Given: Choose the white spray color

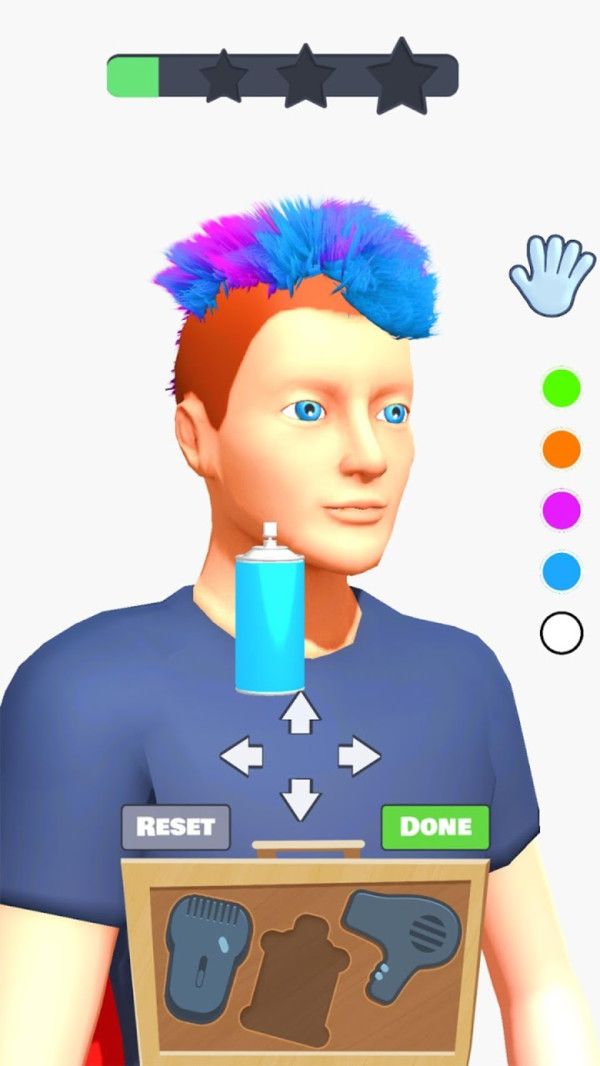Looking at the screenshot, I should coord(561,633).
